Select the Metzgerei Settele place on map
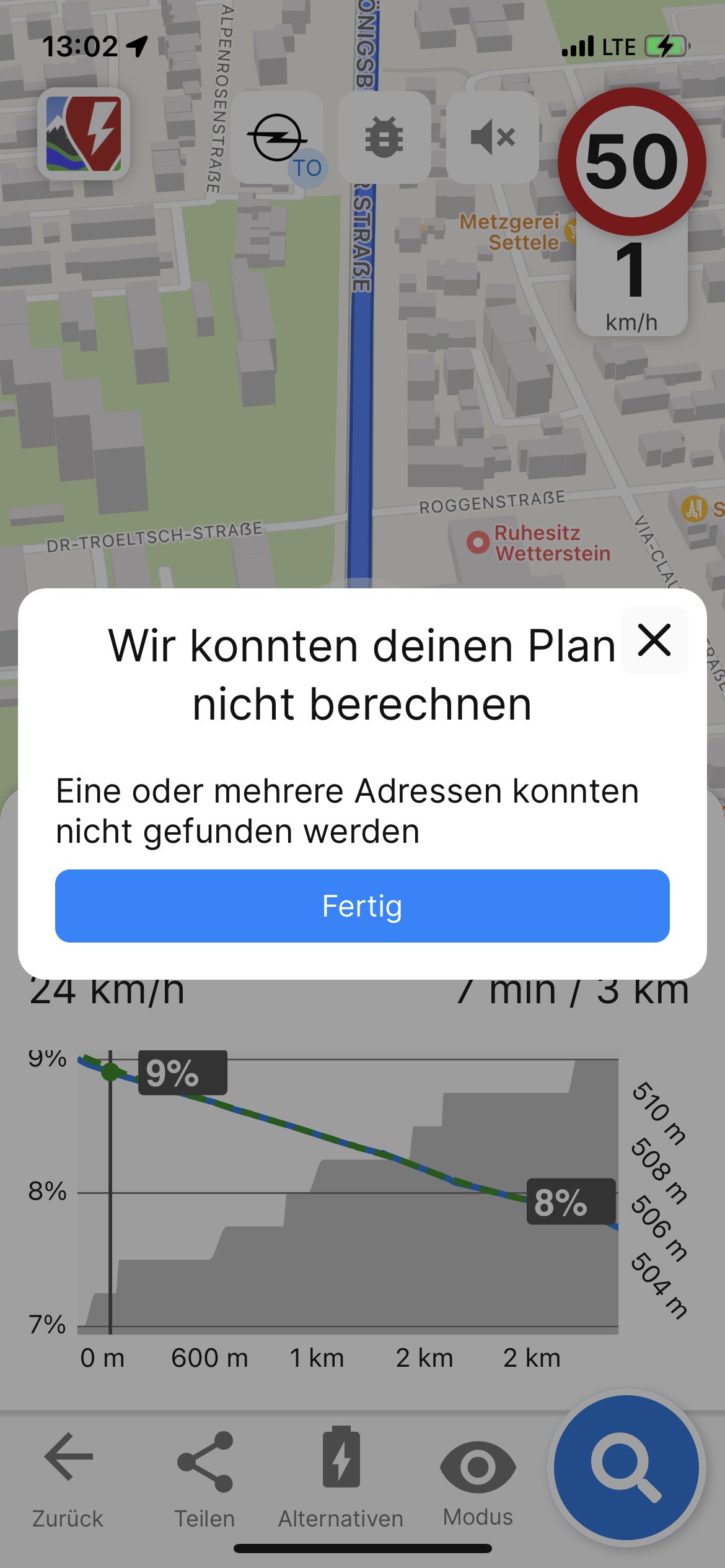The width and height of the screenshot is (725, 1568). 509,232
